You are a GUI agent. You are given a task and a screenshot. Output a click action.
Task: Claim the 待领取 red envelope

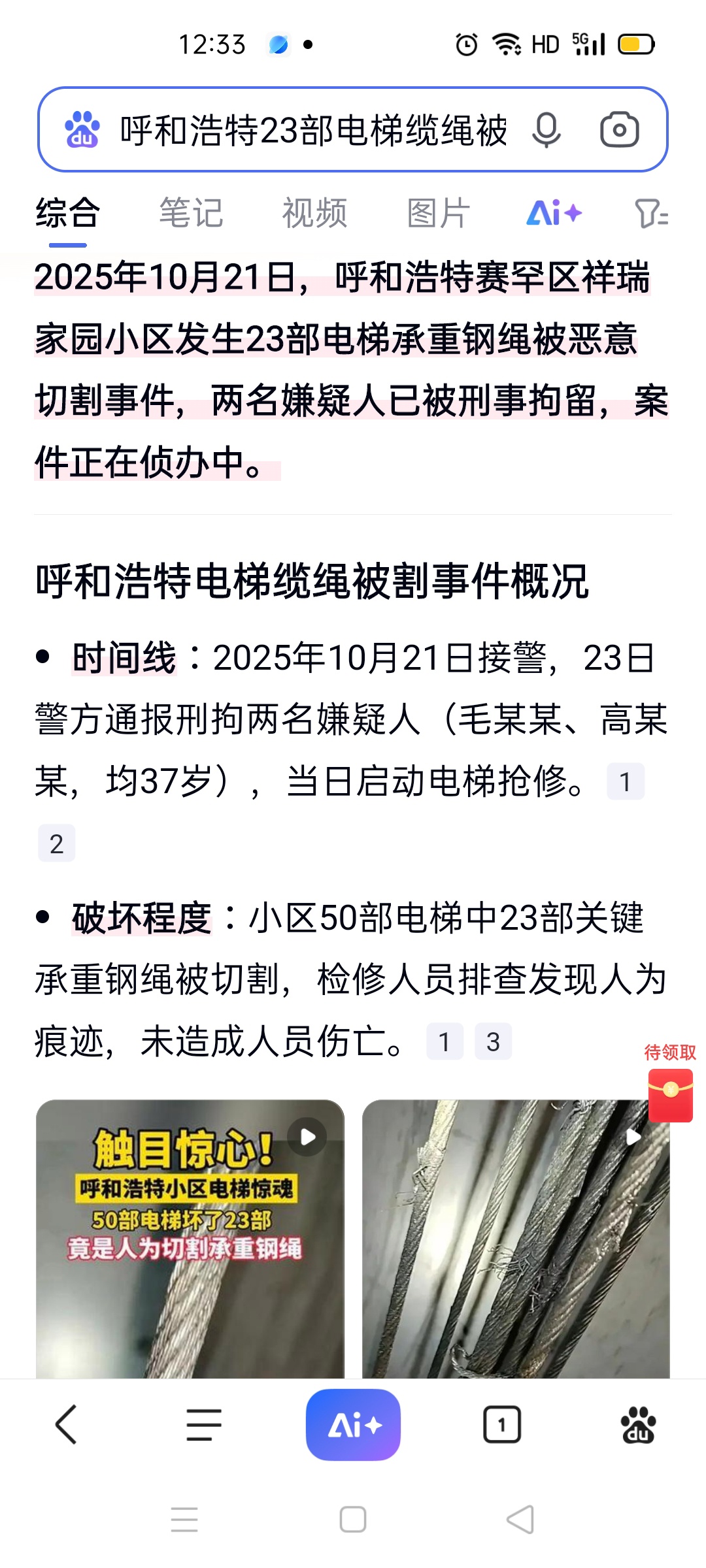click(x=670, y=1094)
